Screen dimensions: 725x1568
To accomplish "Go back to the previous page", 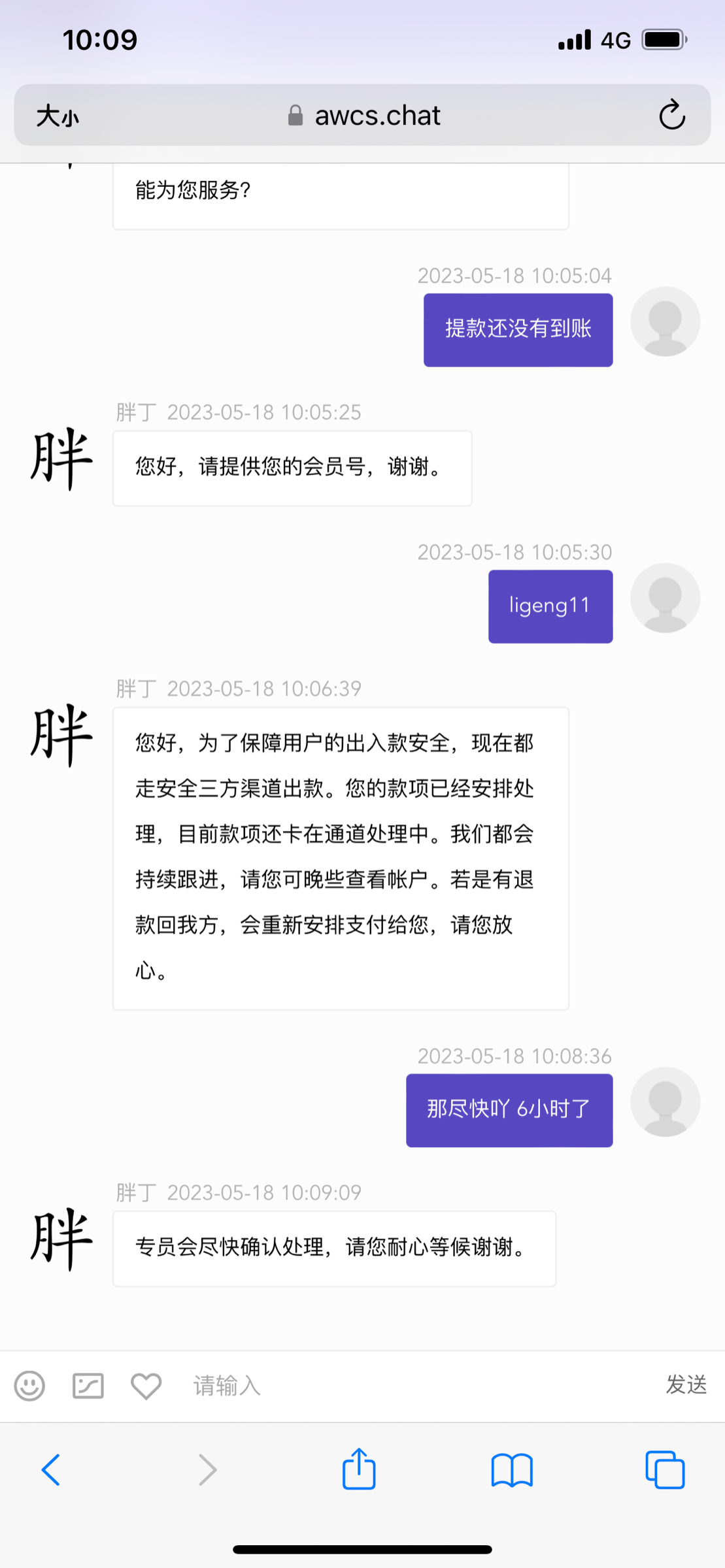I will (x=51, y=1470).
